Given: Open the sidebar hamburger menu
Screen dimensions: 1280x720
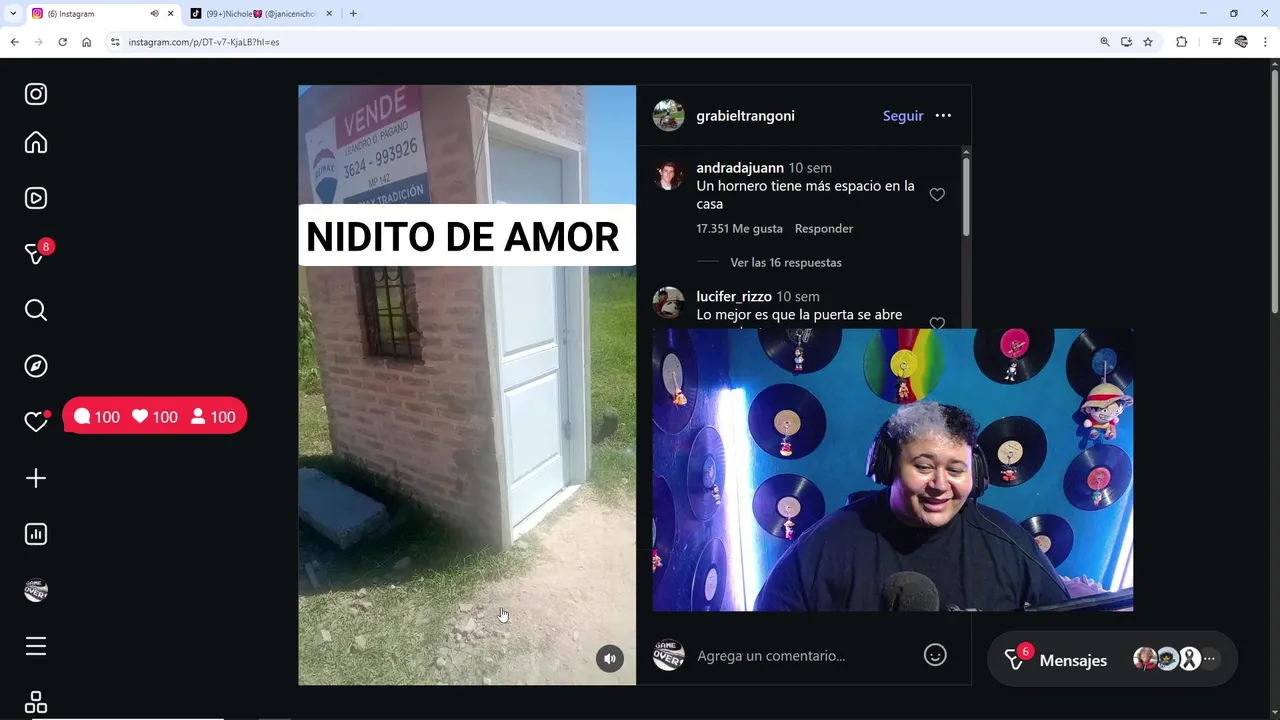Looking at the screenshot, I should coord(36,647).
